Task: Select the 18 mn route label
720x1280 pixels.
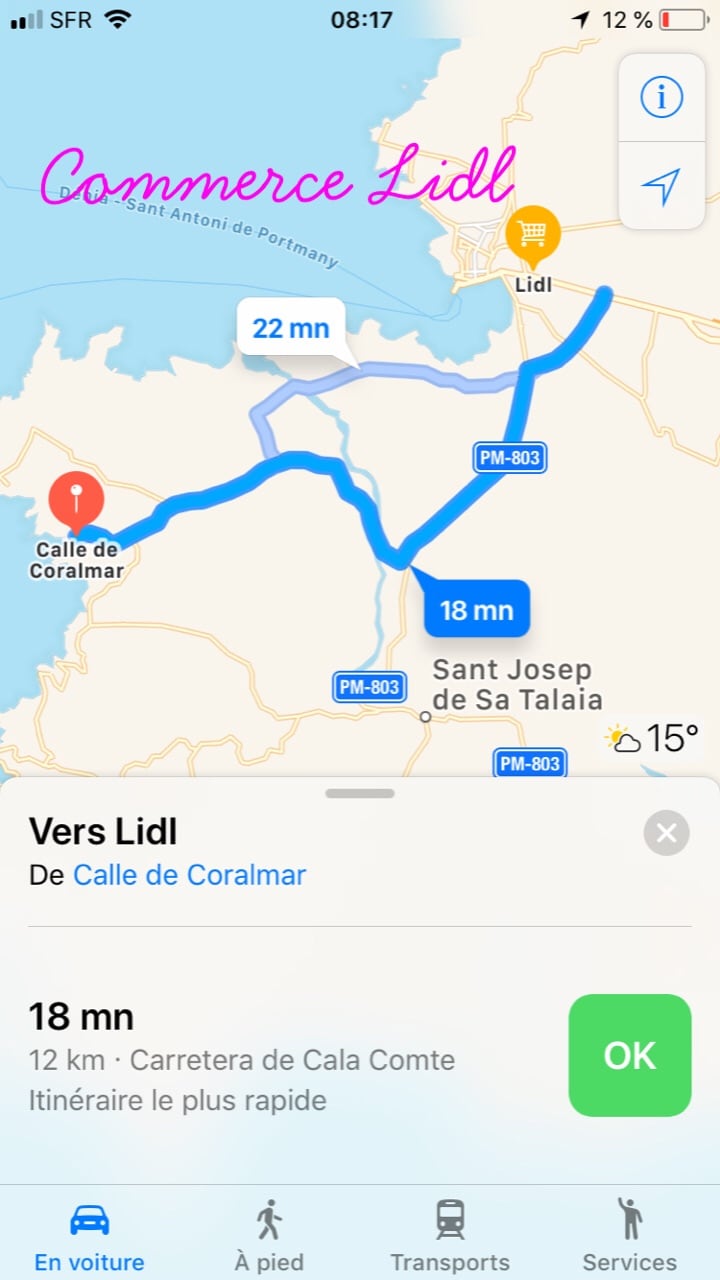Action: [x=476, y=609]
